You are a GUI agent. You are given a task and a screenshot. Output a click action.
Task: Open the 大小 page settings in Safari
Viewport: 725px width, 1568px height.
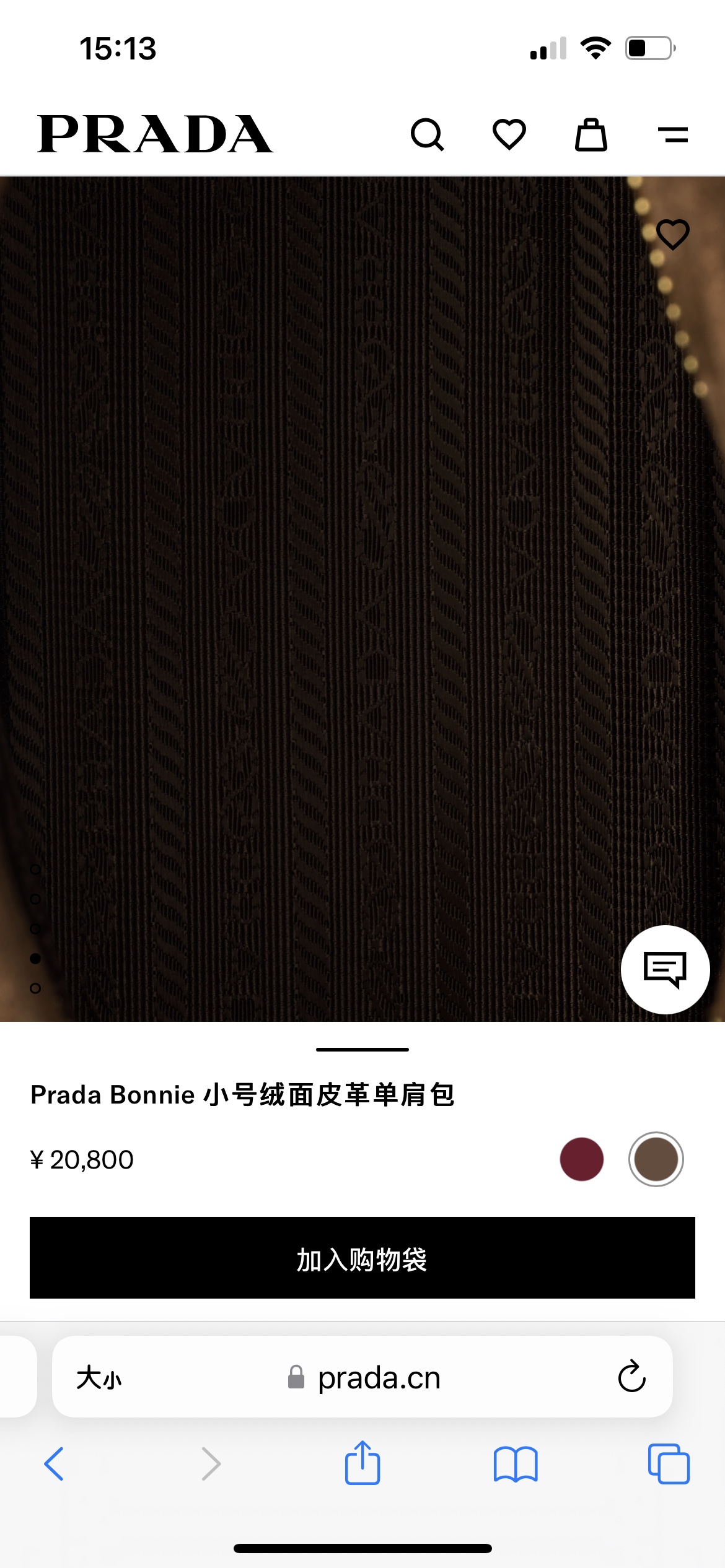[x=99, y=1379]
